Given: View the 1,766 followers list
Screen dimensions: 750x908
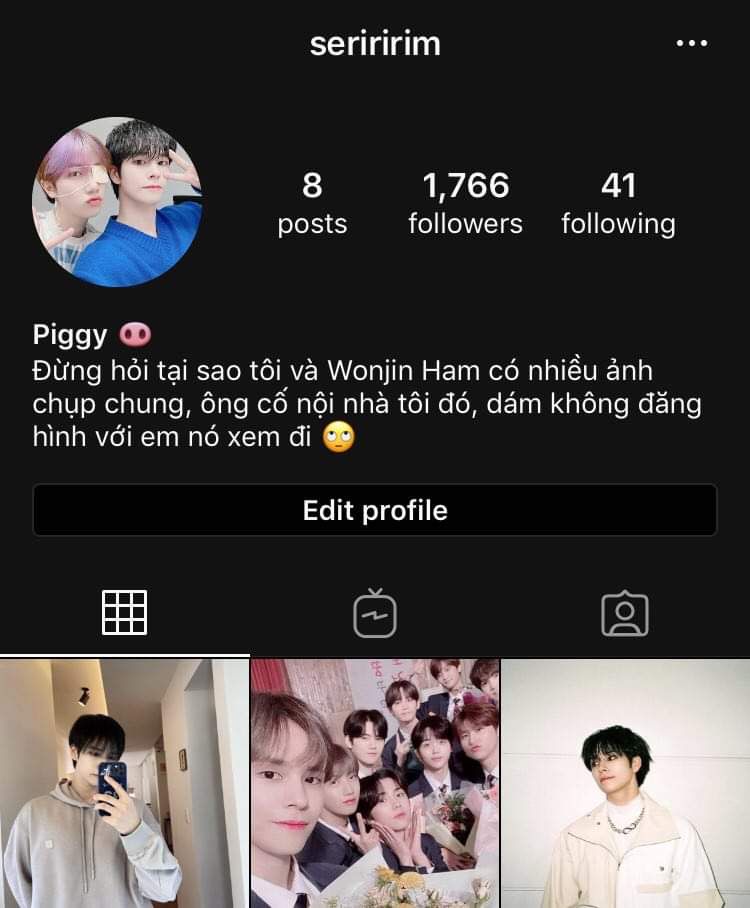Looking at the screenshot, I should [465, 203].
